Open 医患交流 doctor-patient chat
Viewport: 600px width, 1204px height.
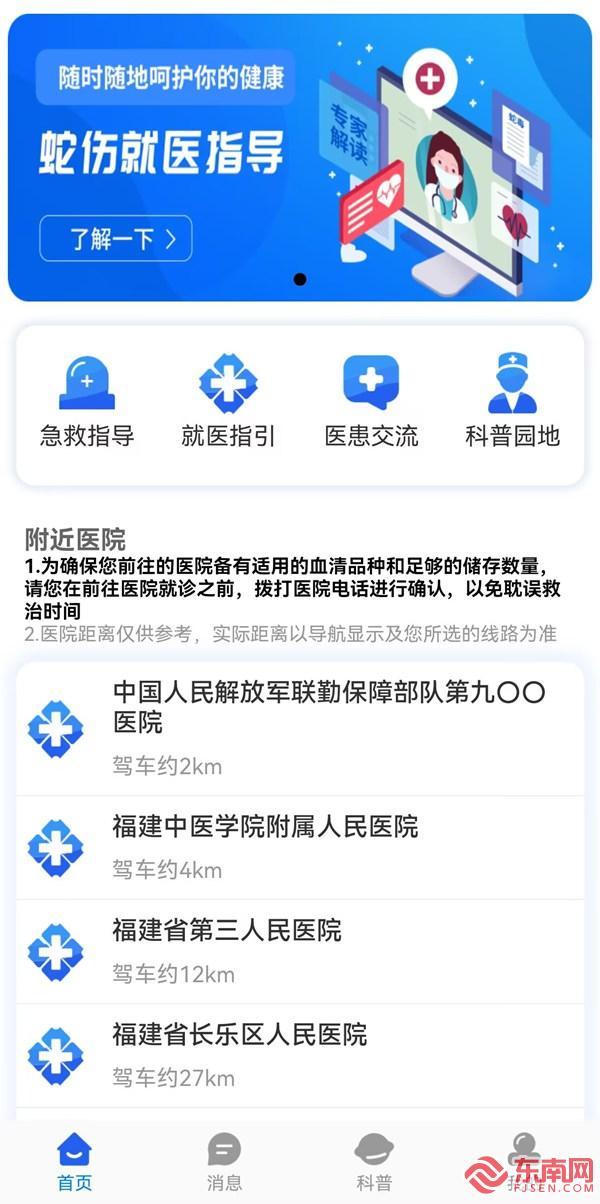pos(371,402)
